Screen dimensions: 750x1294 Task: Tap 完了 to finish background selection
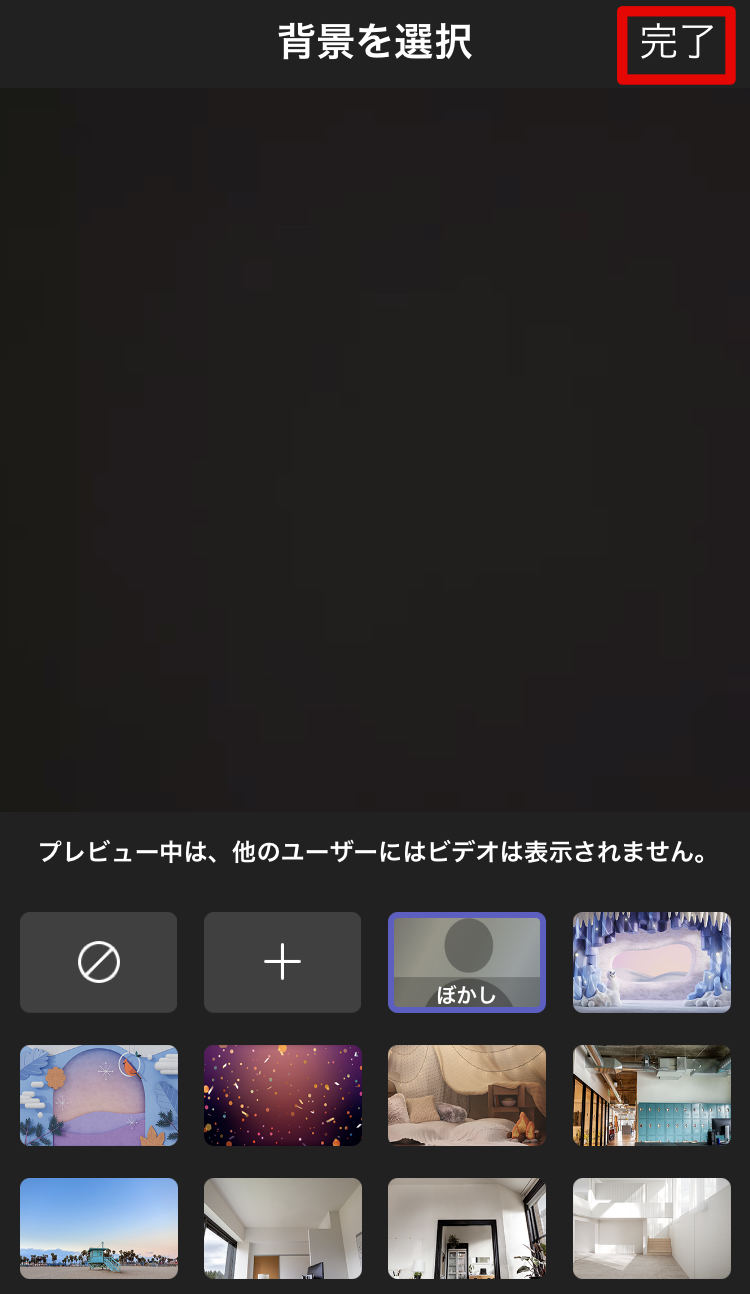(x=677, y=43)
